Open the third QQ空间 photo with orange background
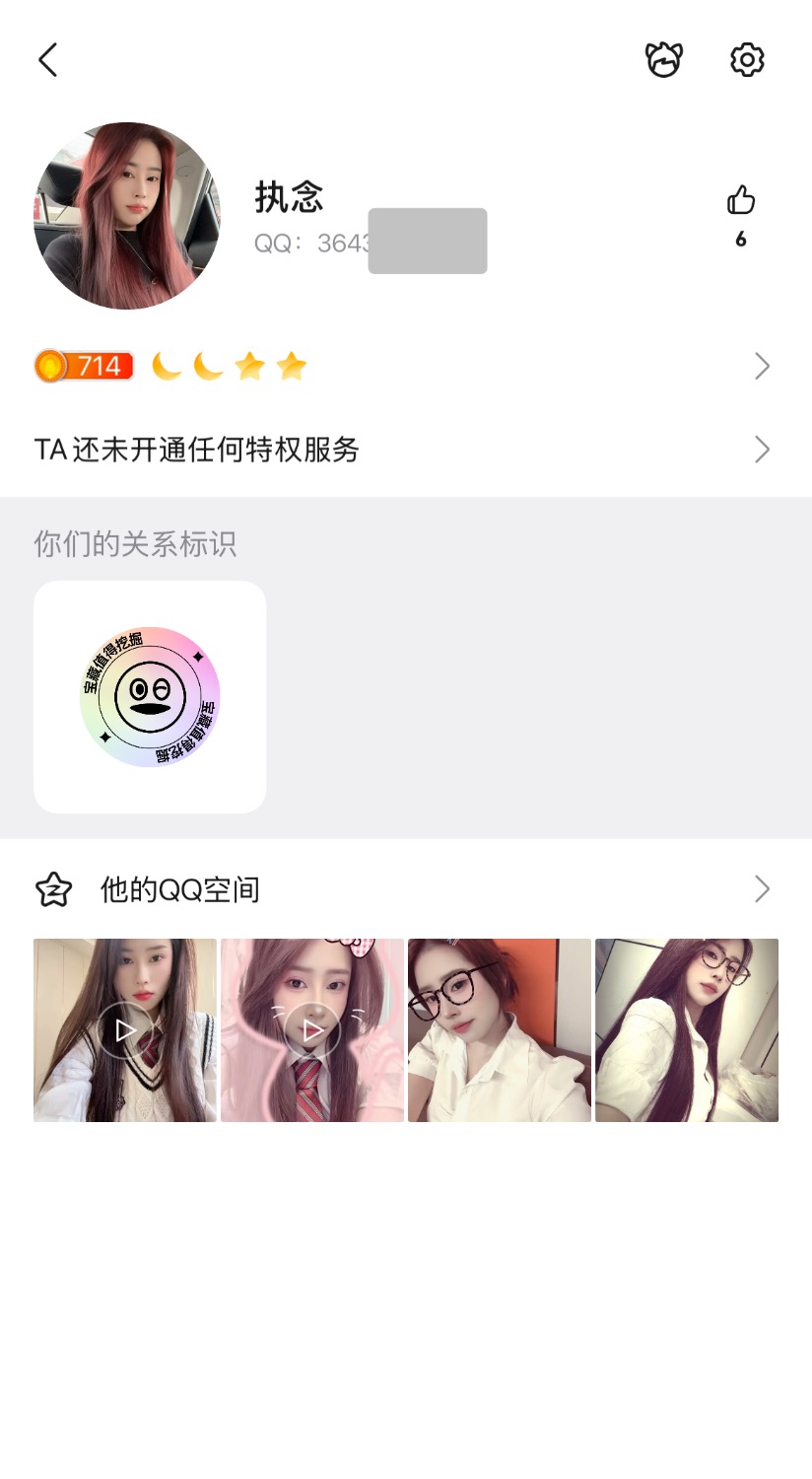Viewport: 812px width, 1479px height. pyautogui.click(x=500, y=1030)
